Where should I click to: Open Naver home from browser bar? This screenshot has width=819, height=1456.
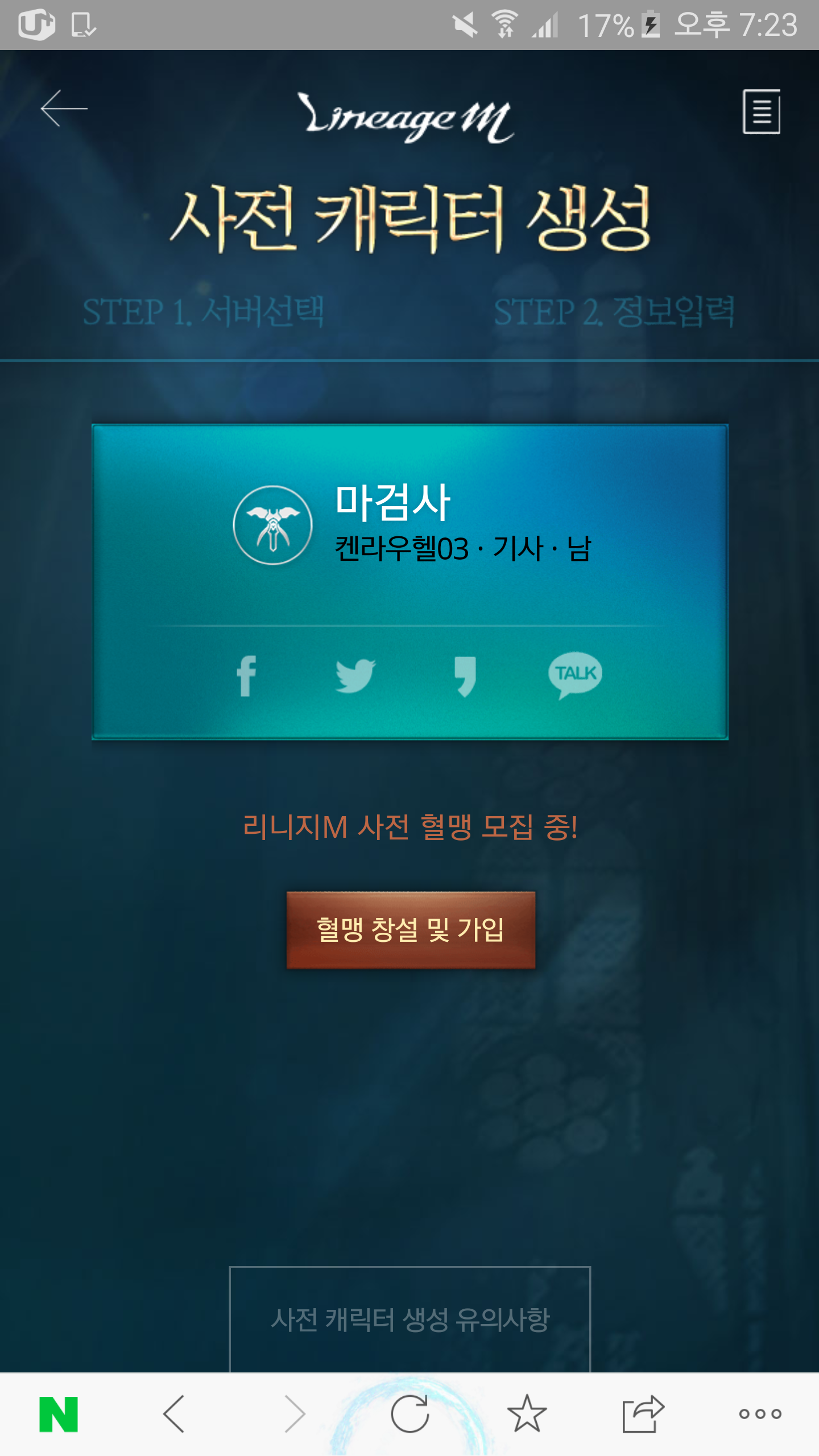[x=59, y=1414]
